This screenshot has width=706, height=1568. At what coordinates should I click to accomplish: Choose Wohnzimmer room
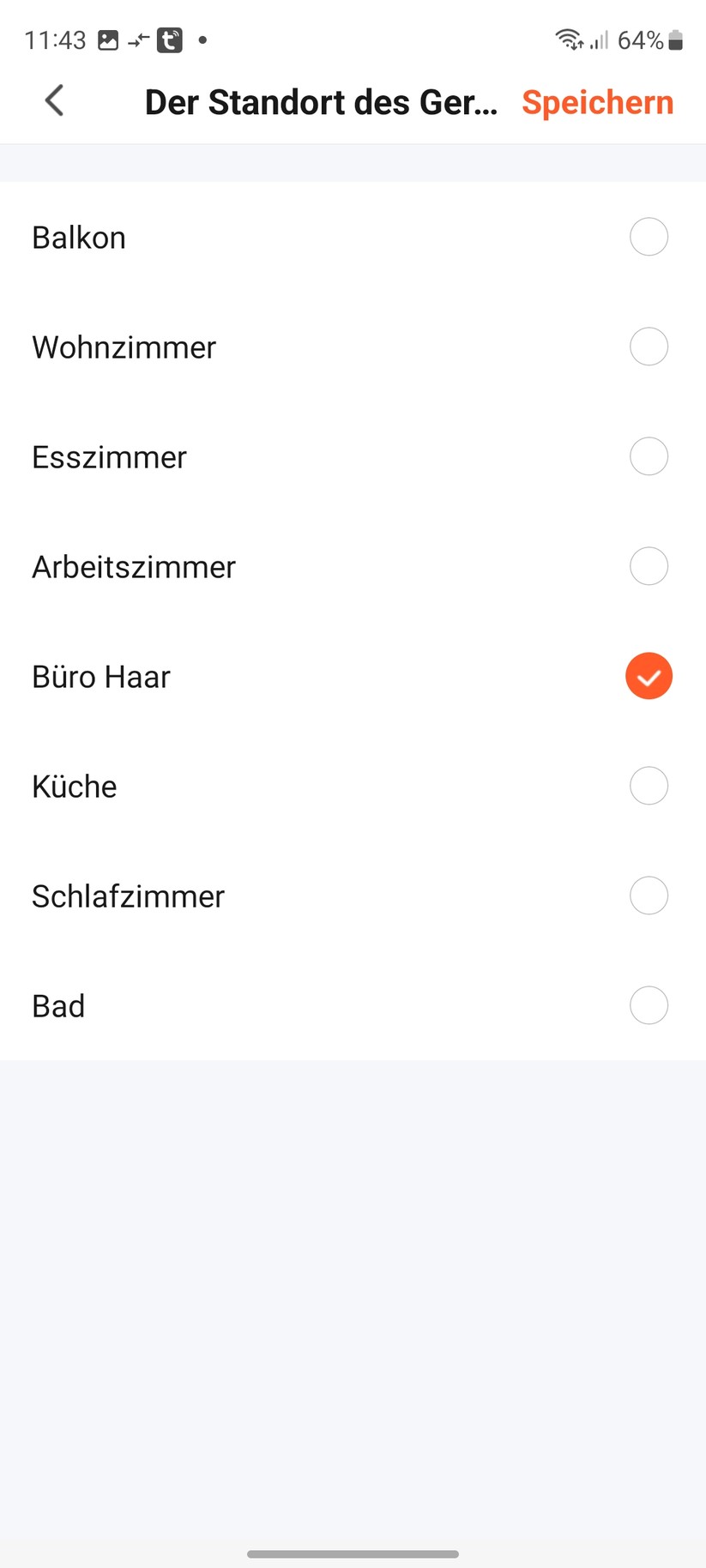649,347
